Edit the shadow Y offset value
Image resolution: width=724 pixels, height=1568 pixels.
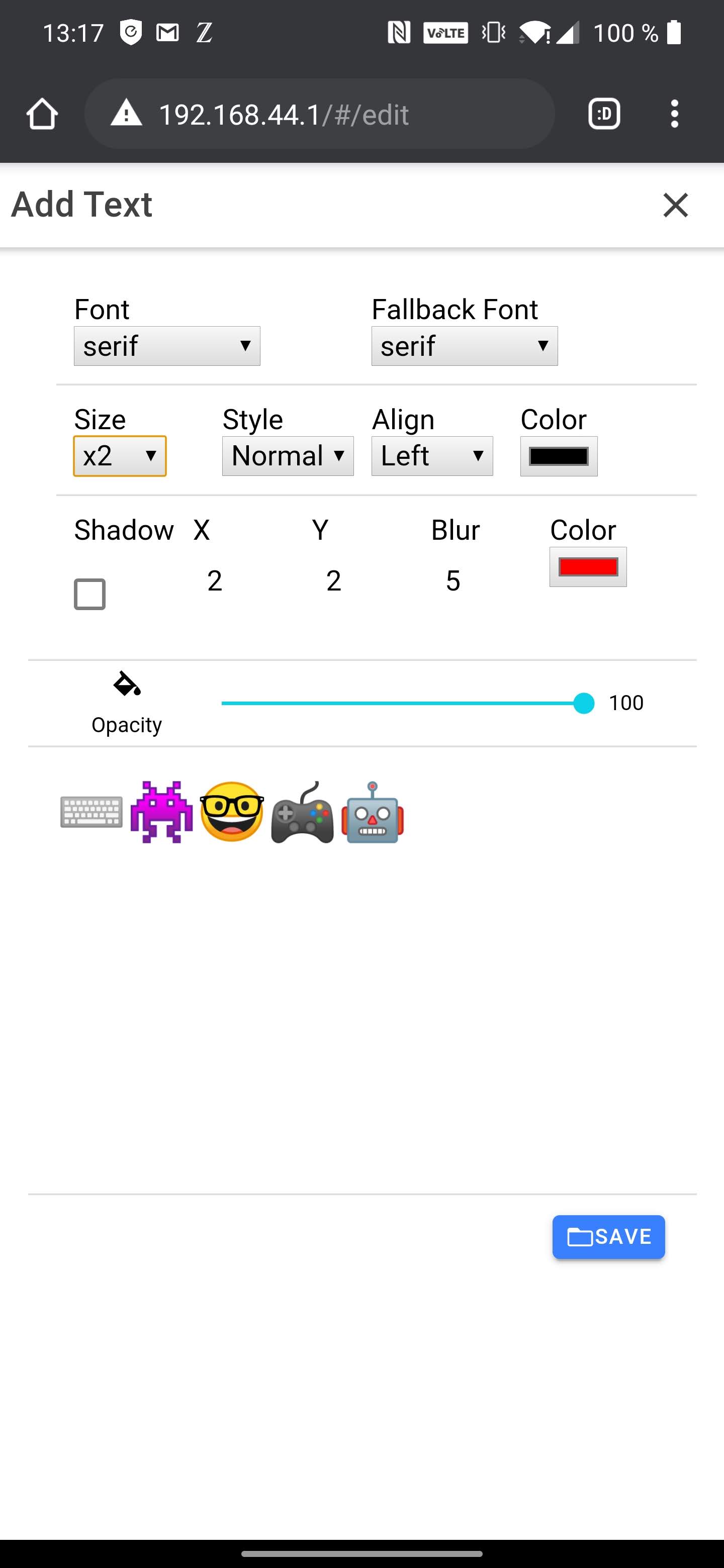tap(333, 580)
